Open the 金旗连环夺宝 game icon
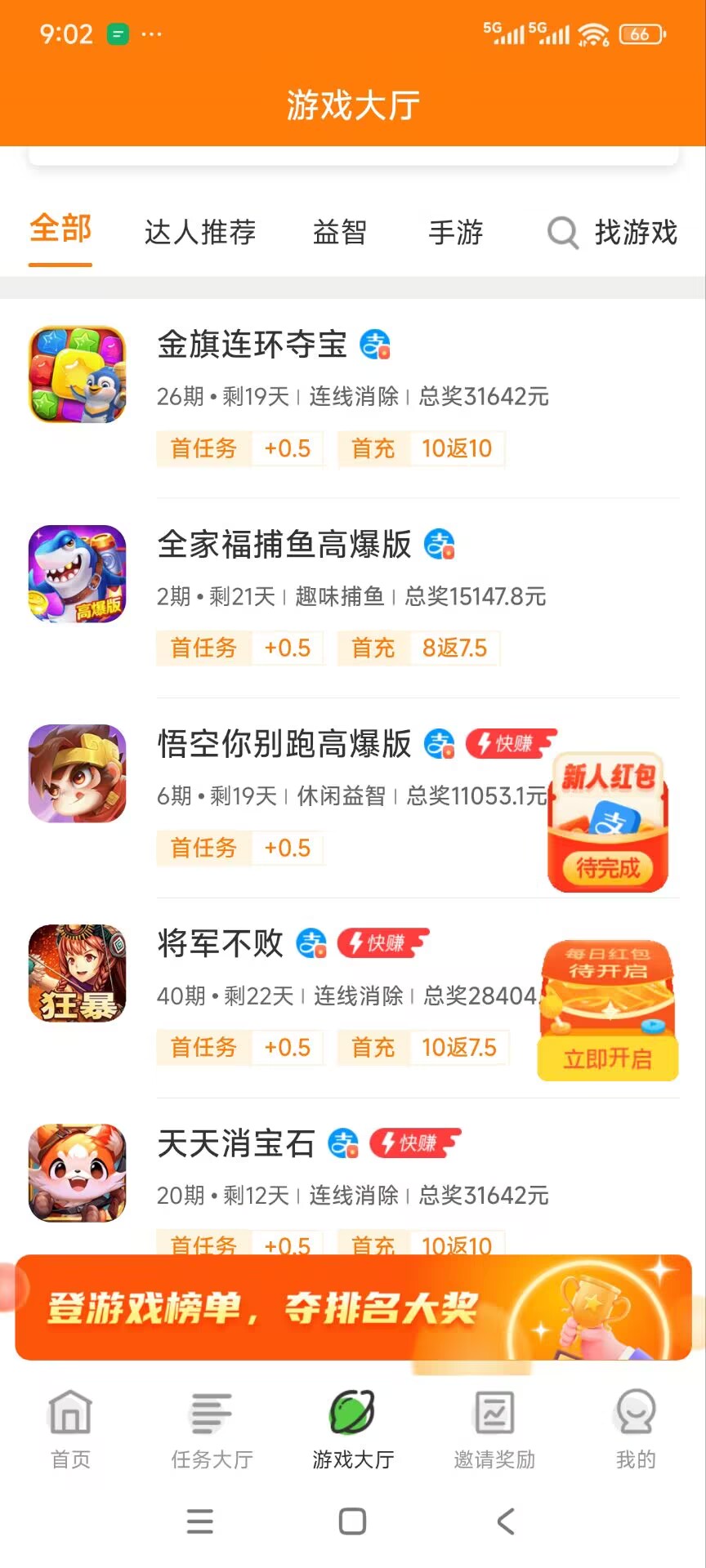This screenshot has height=1568, width=706. coord(76,374)
